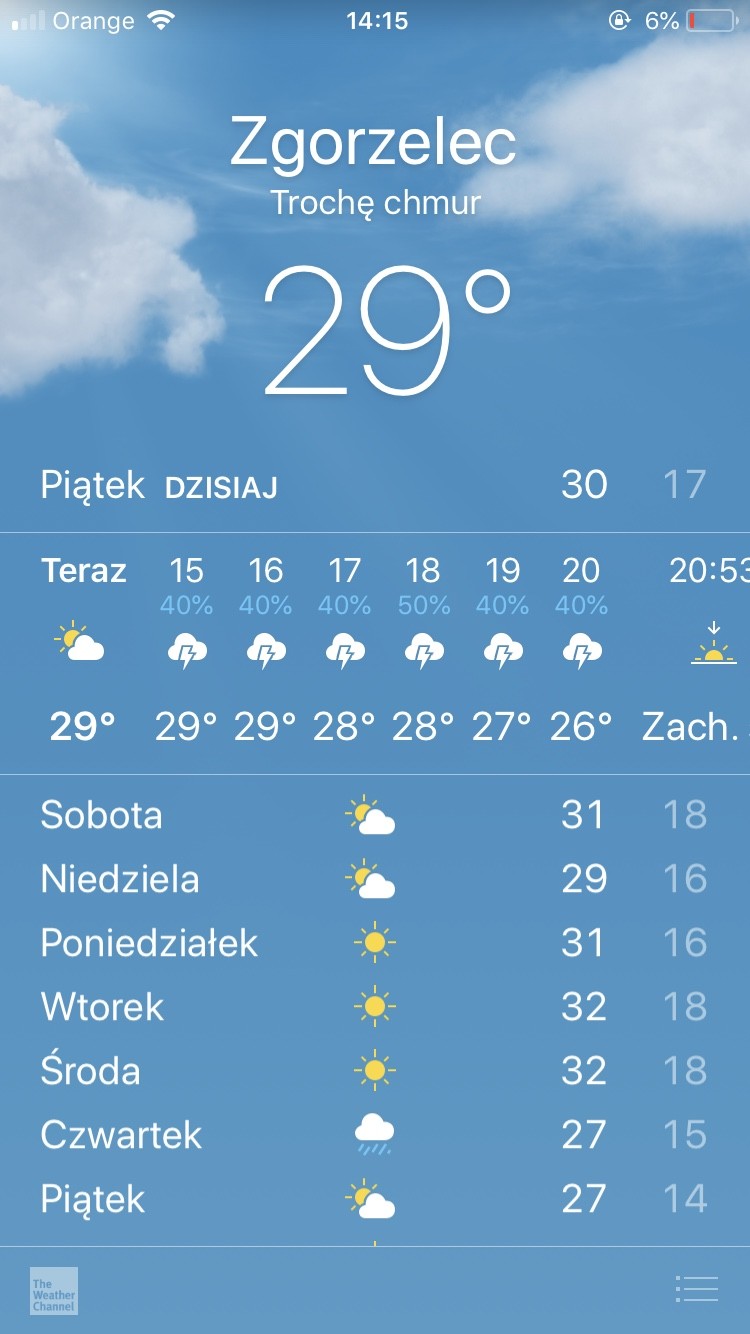Open The Weather Channel link
This screenshot has height=1334, width=750.
tap(54, 1291)
